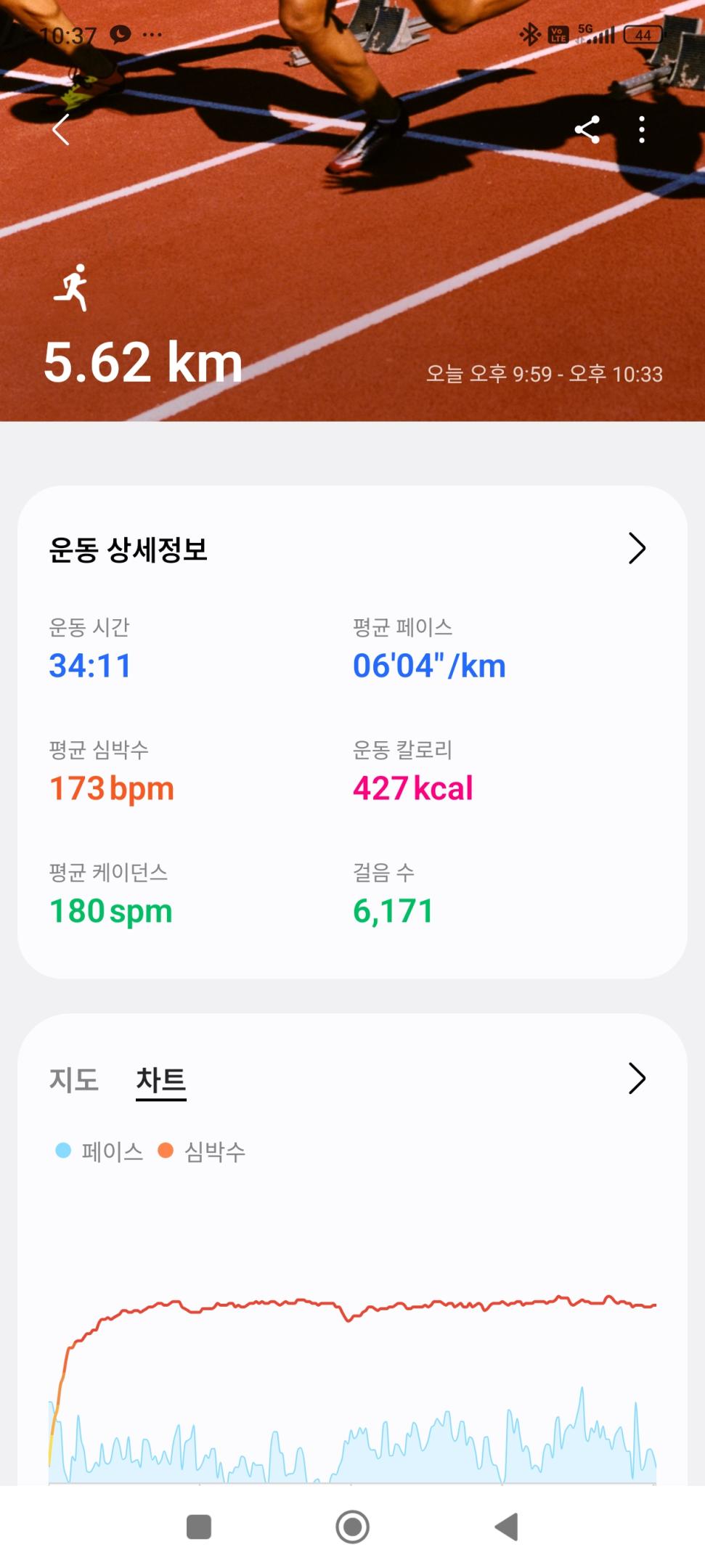Screen dimensions: 705x1568
Task: Expand 운동 상세정보 with its chevron
Action: [637, 549]
